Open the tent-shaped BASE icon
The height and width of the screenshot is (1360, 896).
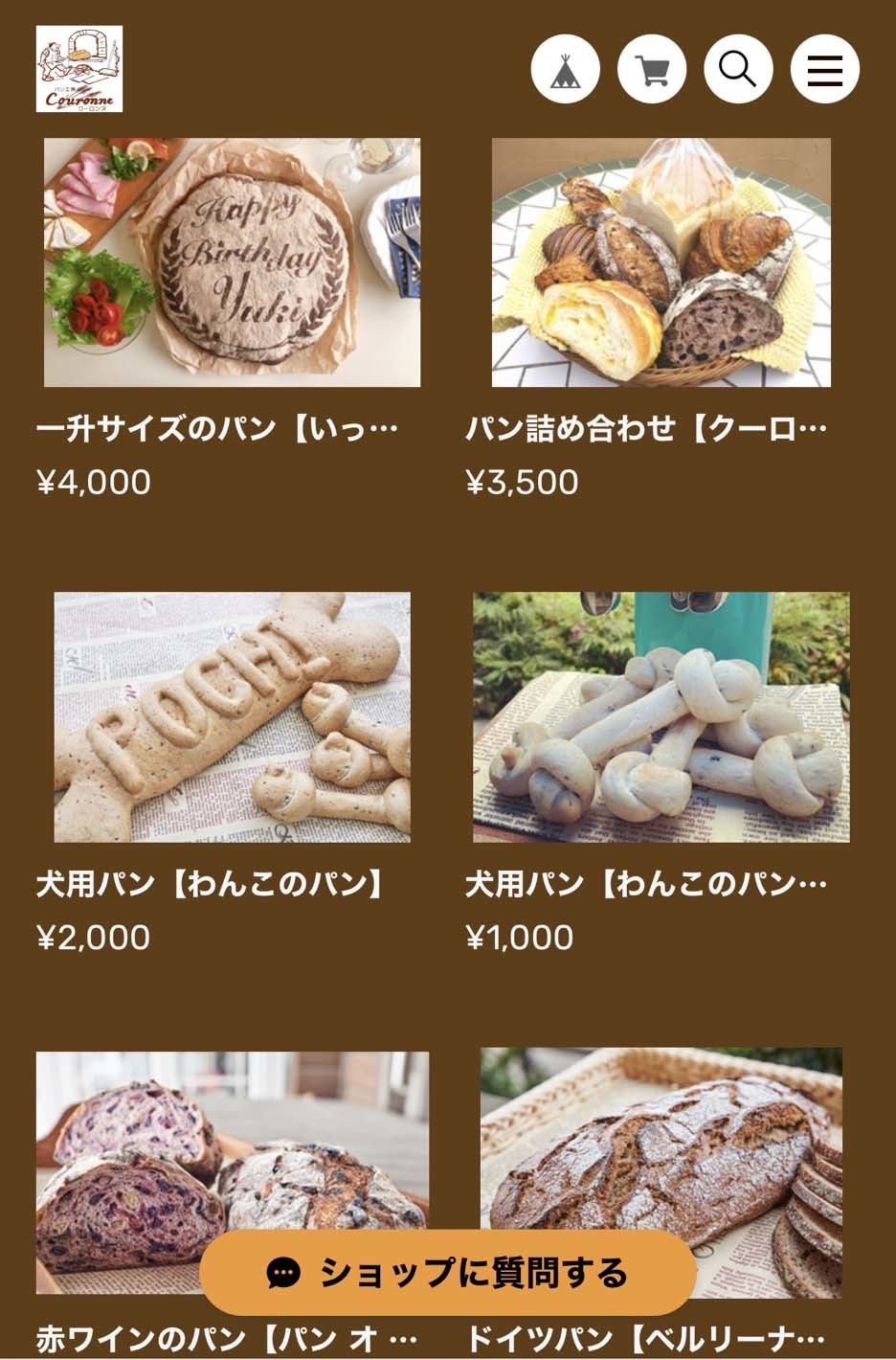[x=566, y=69]
